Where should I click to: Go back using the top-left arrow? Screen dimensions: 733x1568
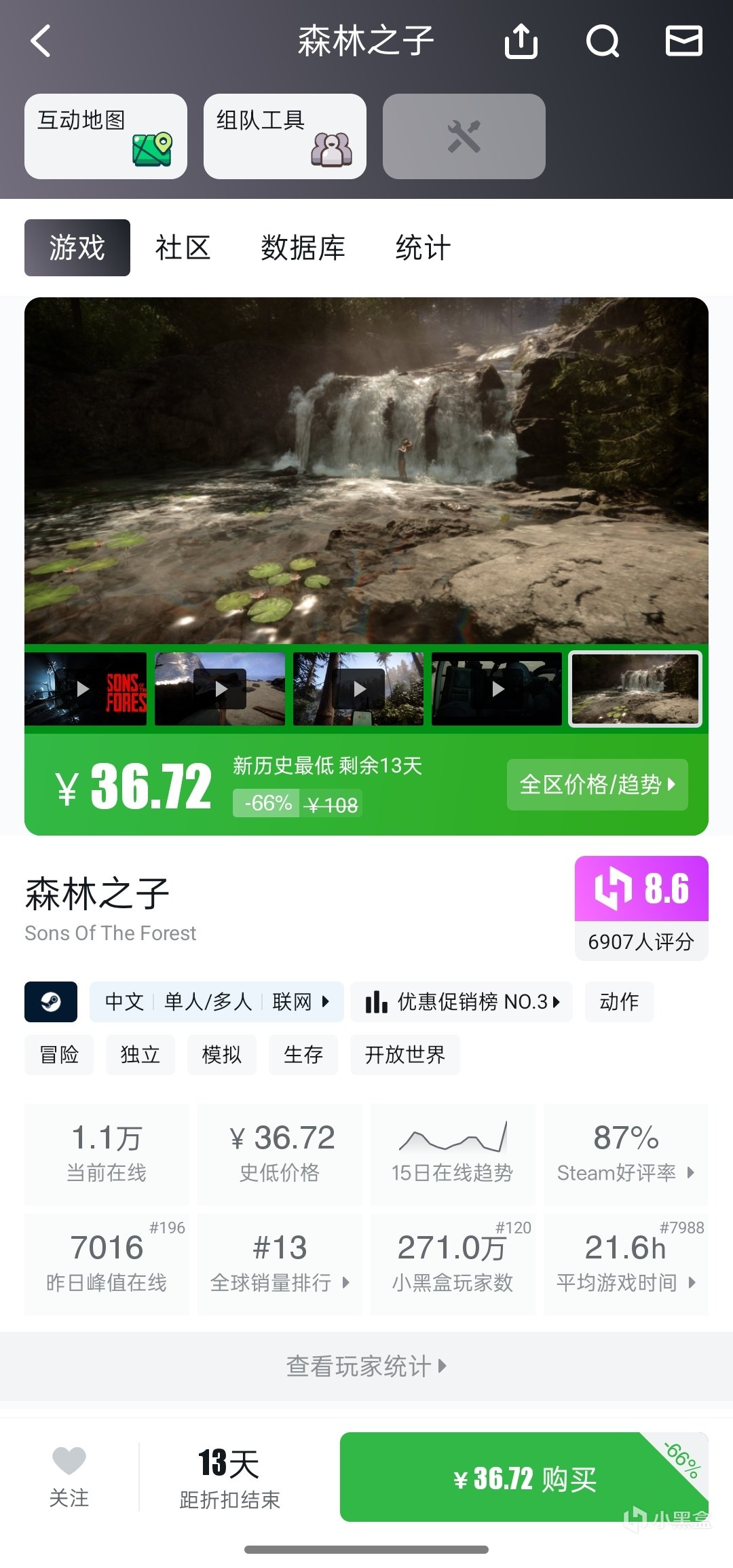[41, 41]
